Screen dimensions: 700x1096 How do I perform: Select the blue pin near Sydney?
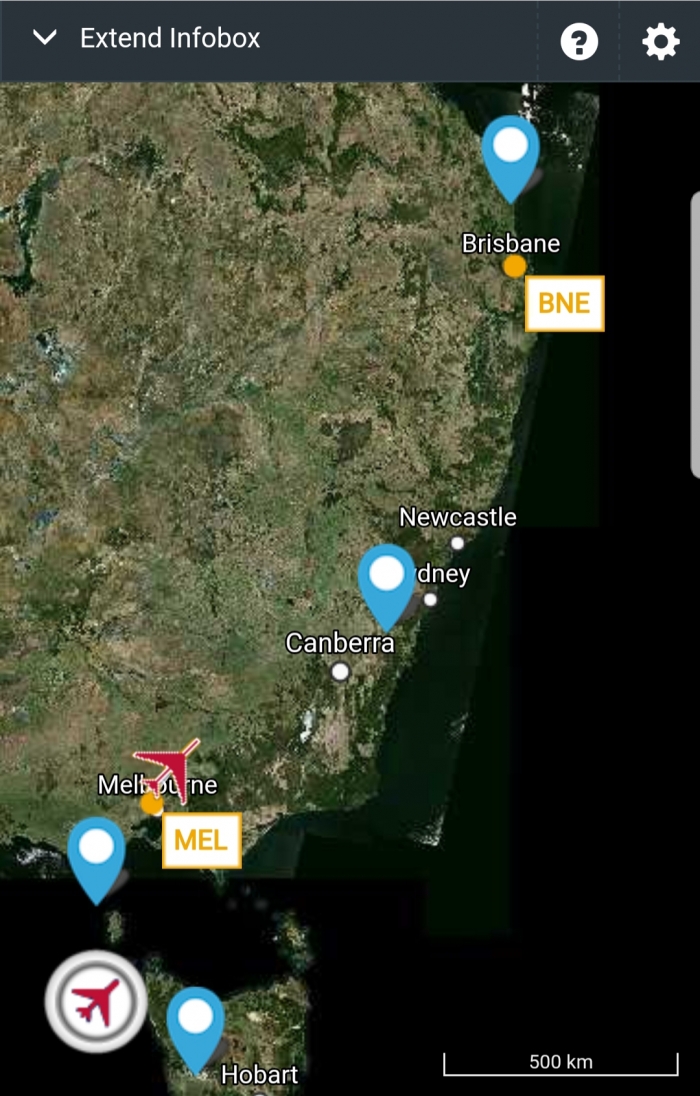tap(387, 581)
